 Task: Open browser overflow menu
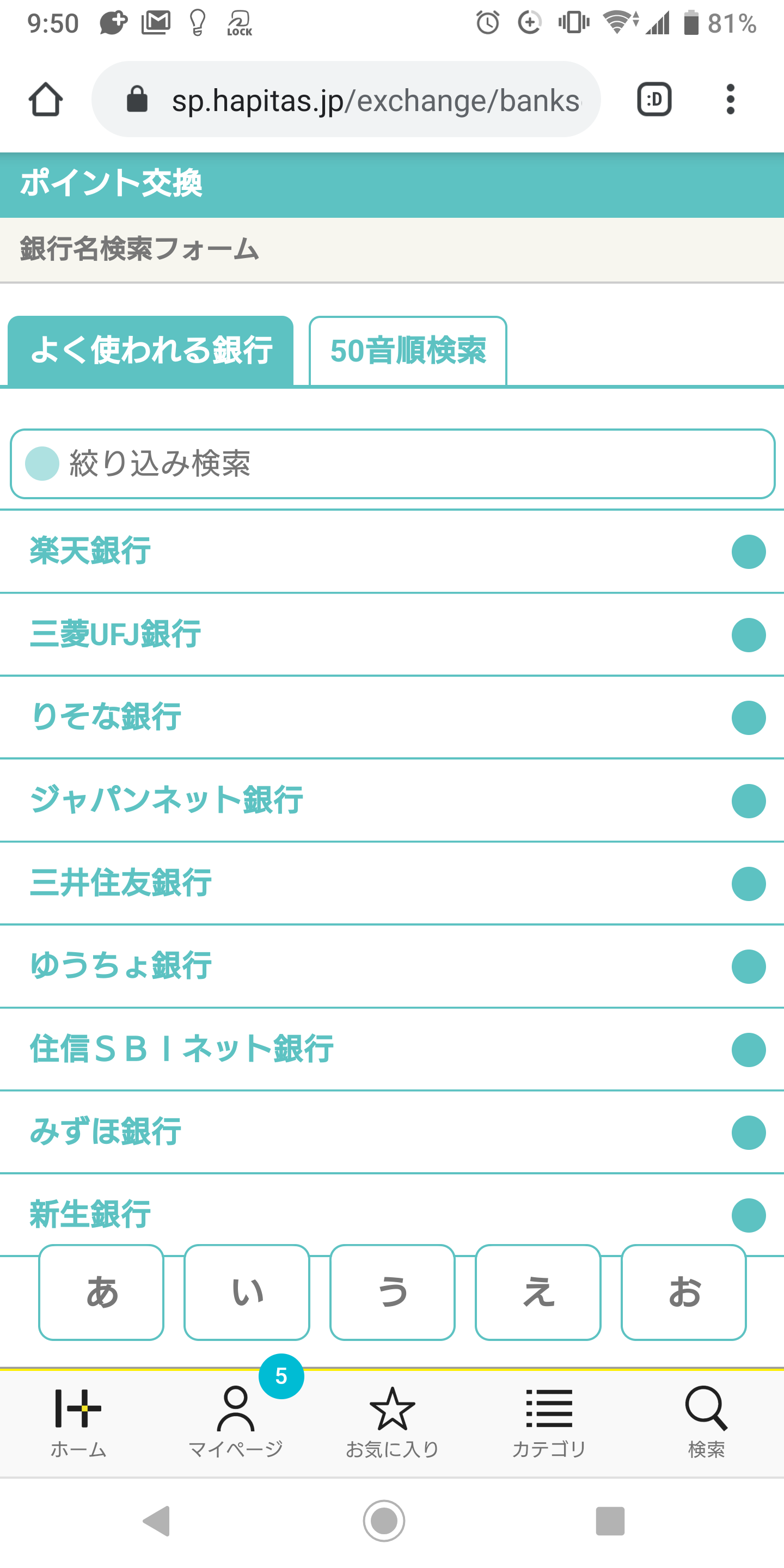click(x=731, y=99)
